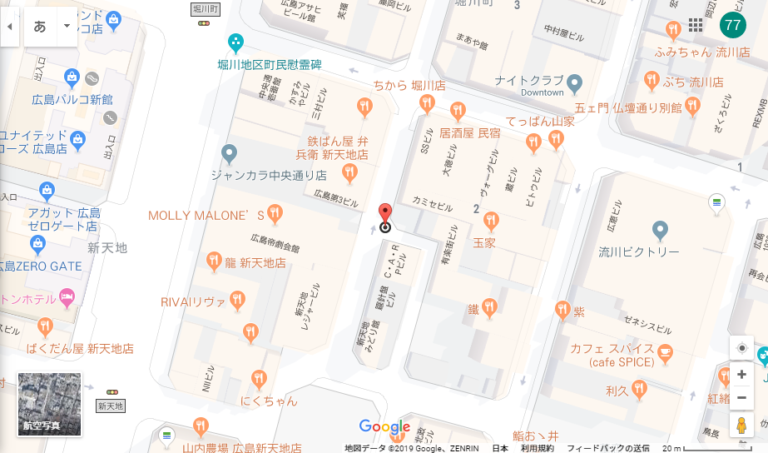Show my current location

741,348
